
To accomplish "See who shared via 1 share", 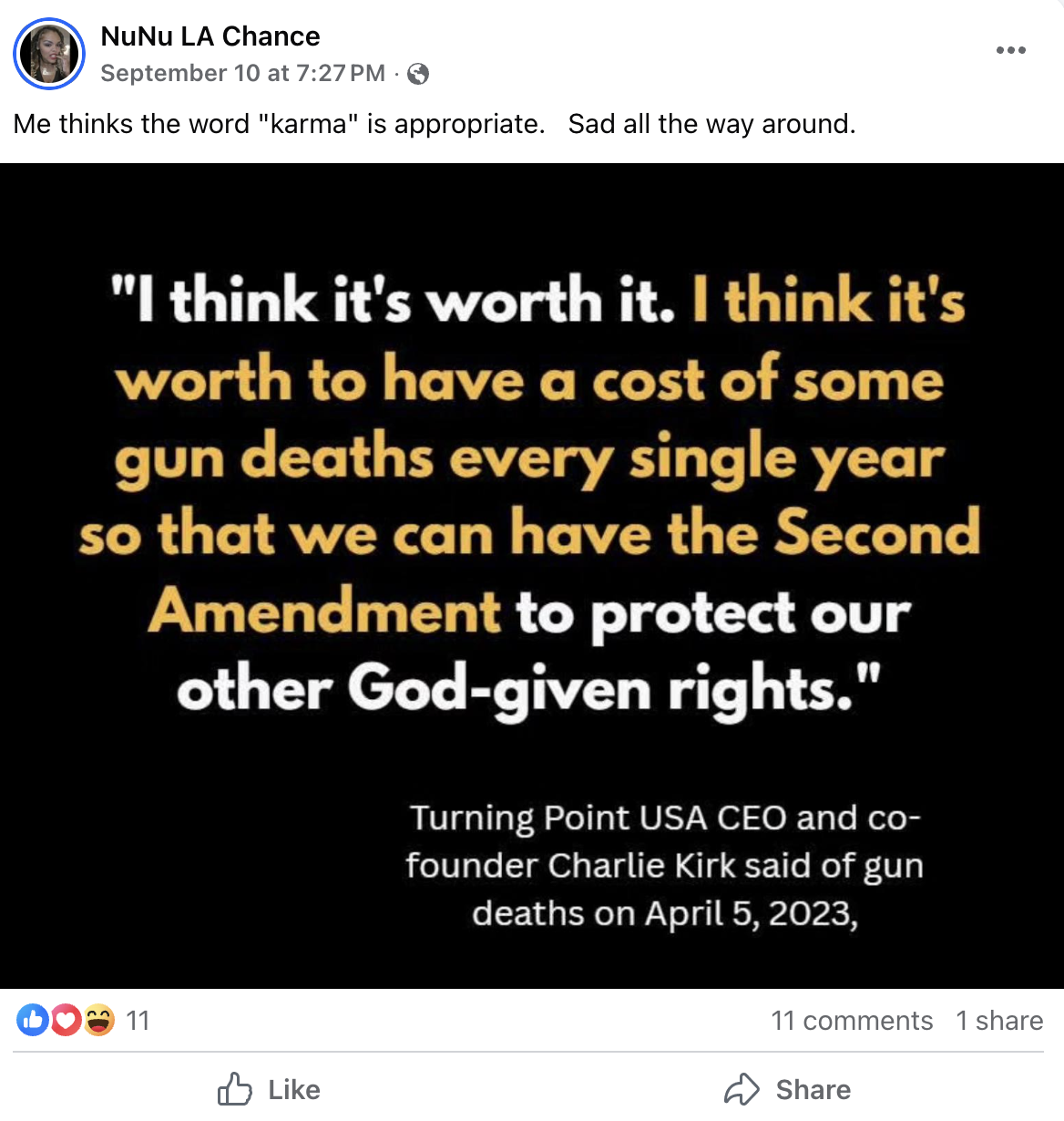I will pos(998,1021).
